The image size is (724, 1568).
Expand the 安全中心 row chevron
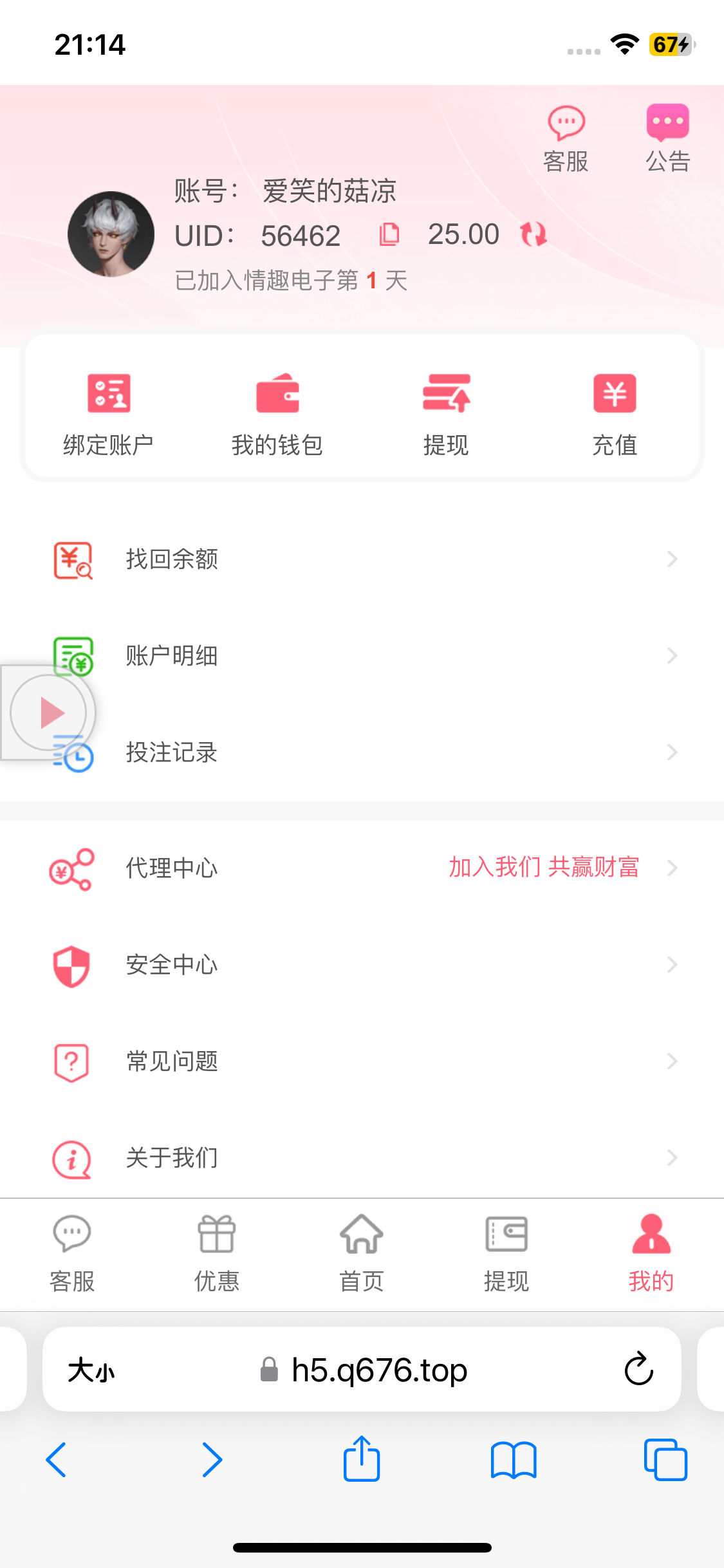(672, 964)
